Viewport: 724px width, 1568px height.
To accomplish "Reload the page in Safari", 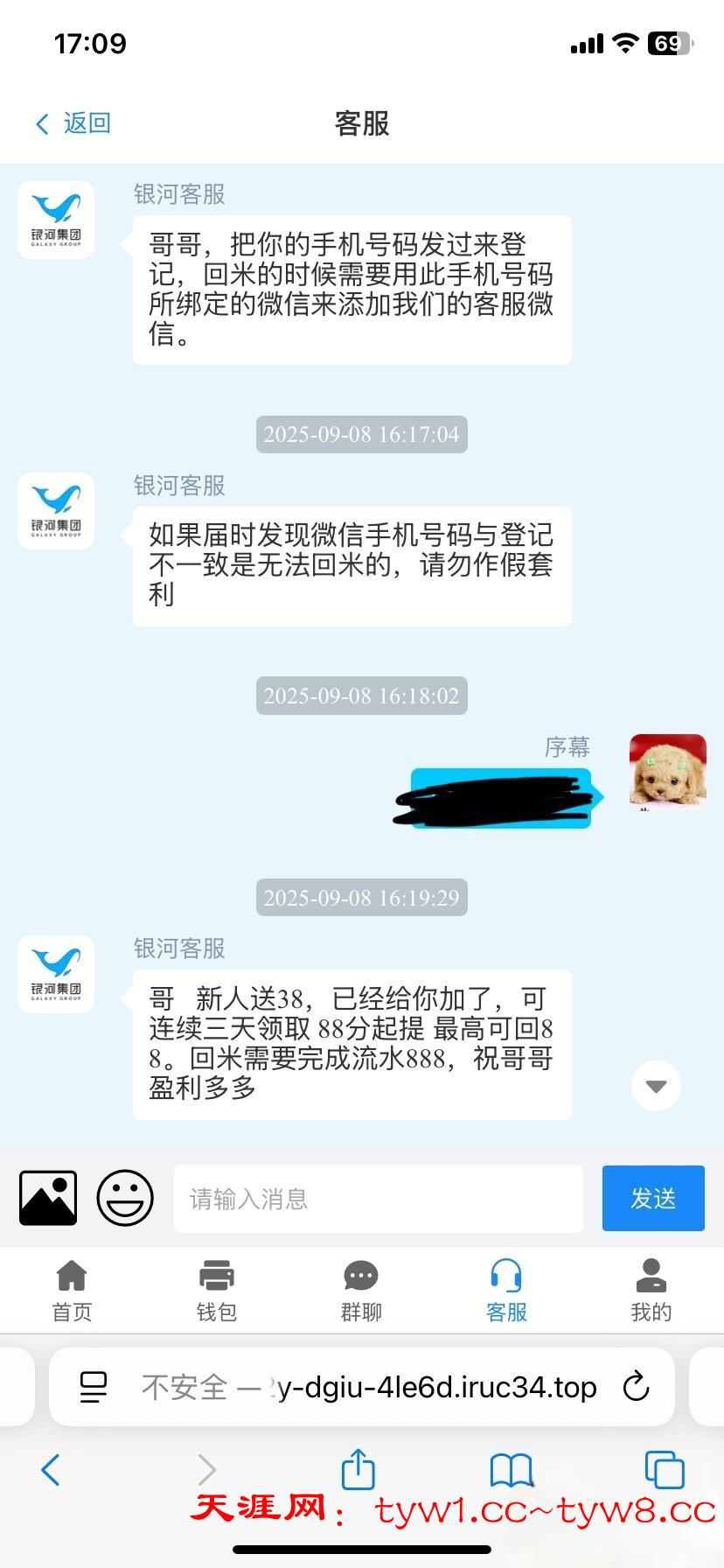I will click(636, 1387).
